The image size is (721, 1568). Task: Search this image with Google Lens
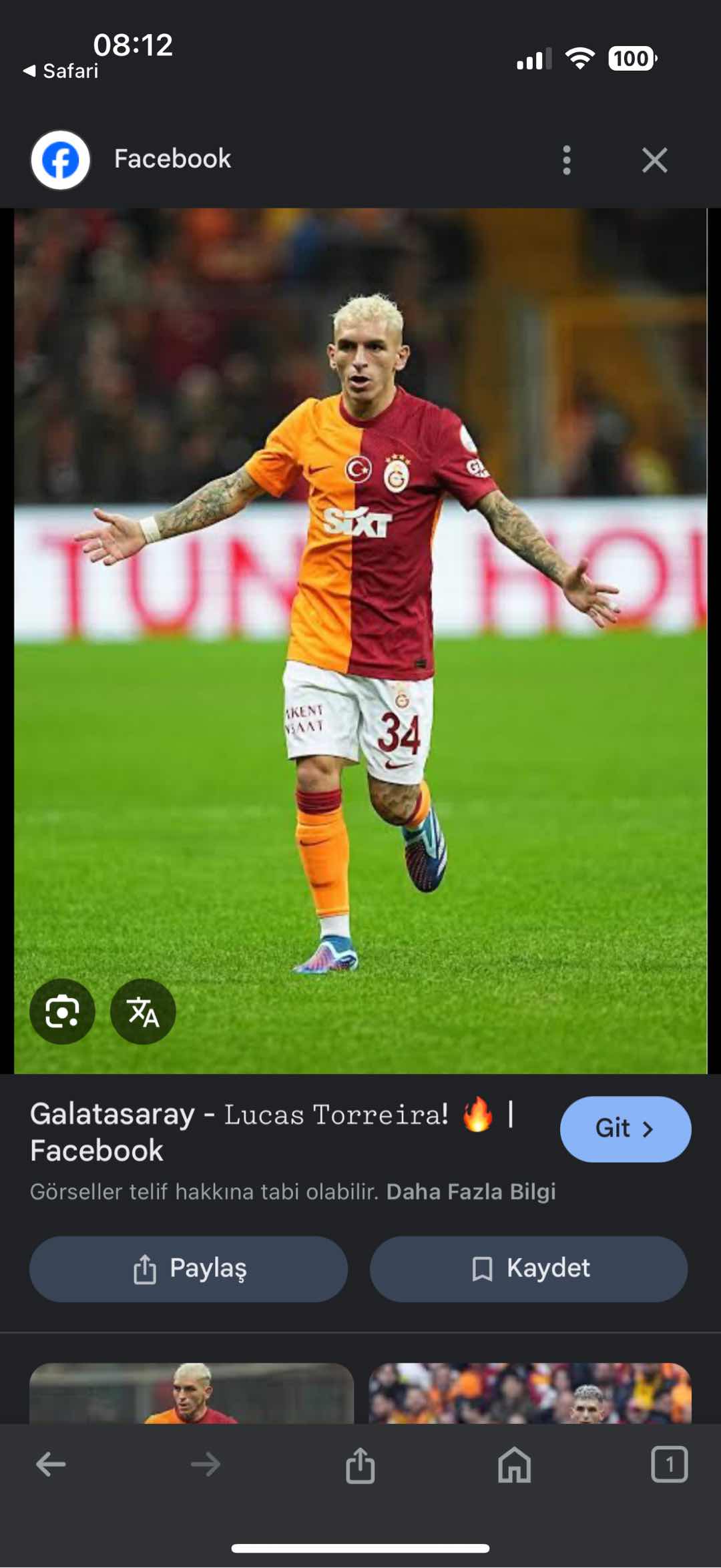coord(62,1011)
